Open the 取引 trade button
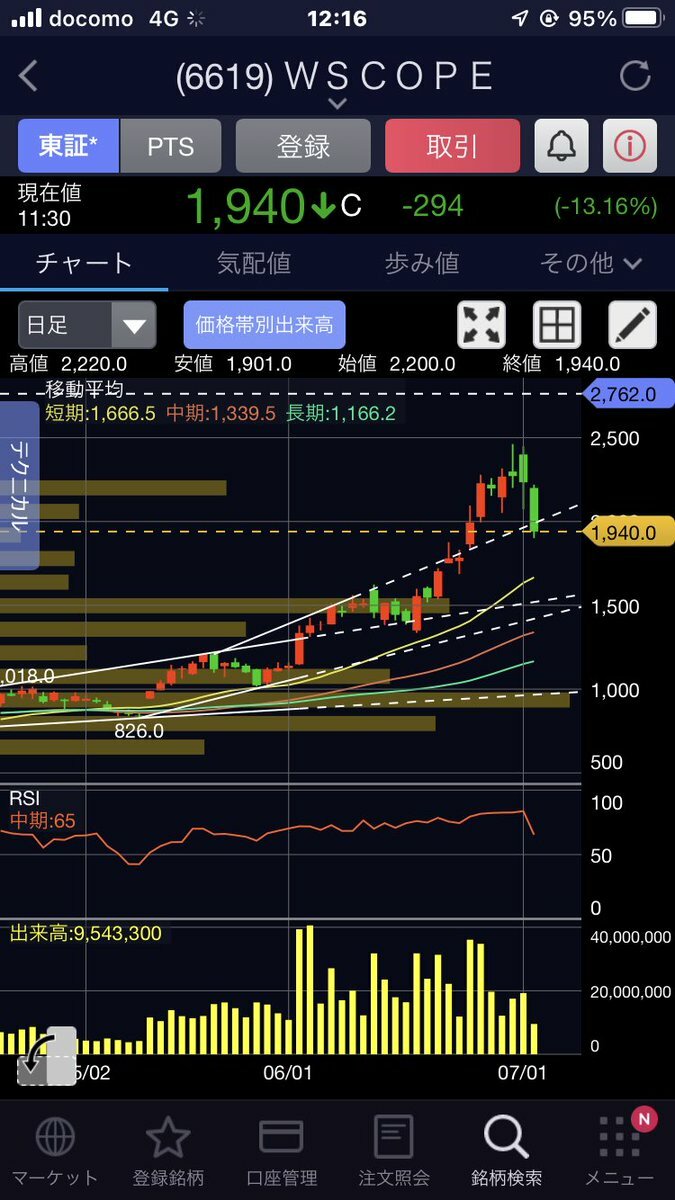Viewport: 675px width, 1200px height. pos(452,146)
